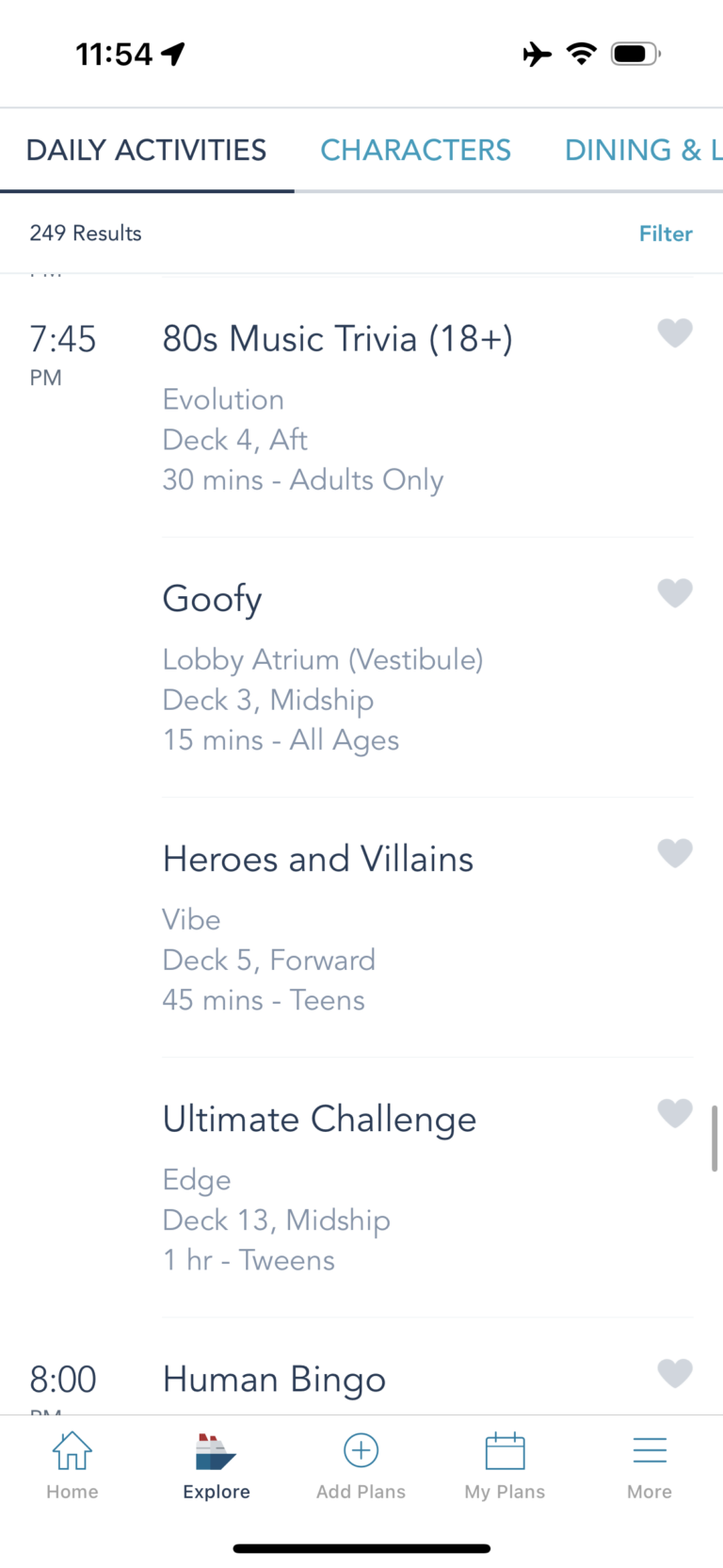Screen dimensions: 723x1568
Task: Tap the heart icon beside Human Bingo
Action: click(x=675, y=1373)
